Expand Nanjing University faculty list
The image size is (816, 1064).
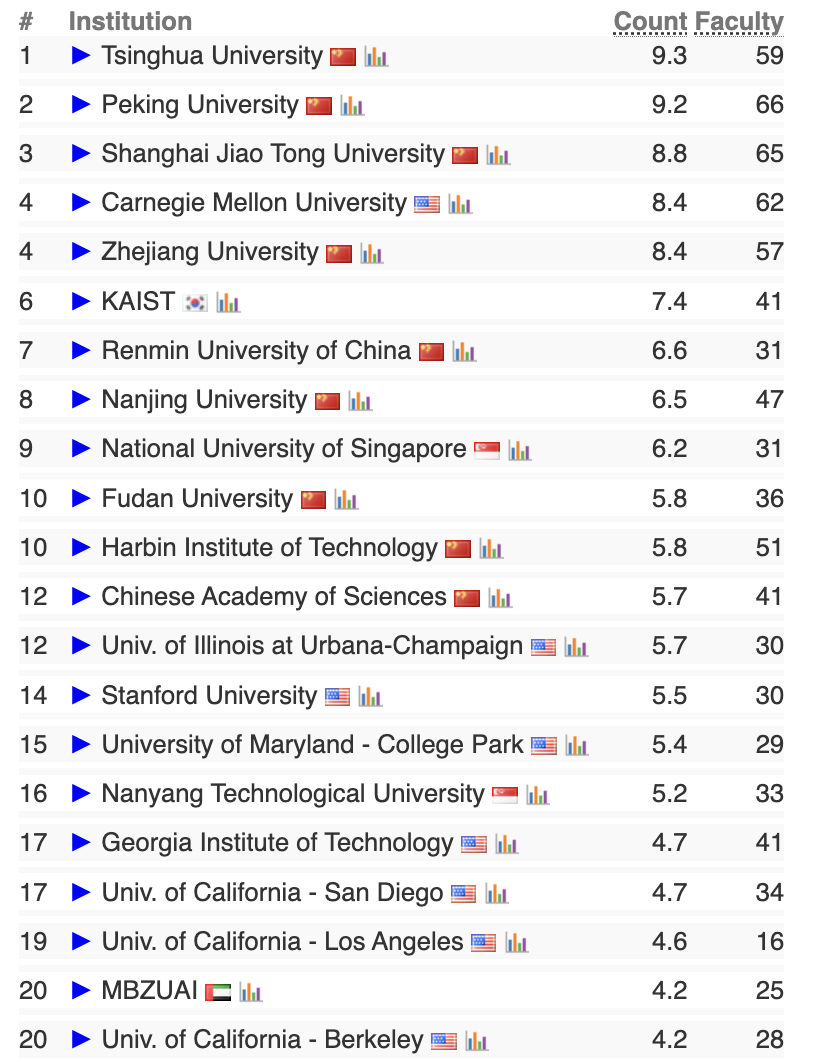pos(81,399)
